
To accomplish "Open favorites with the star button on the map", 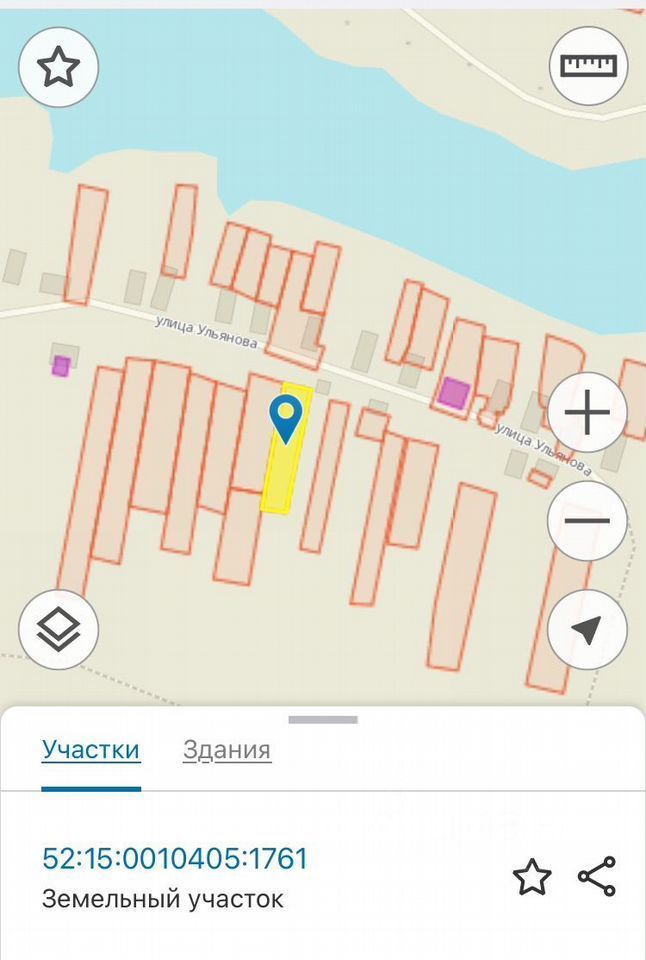I will pos(58,67).
